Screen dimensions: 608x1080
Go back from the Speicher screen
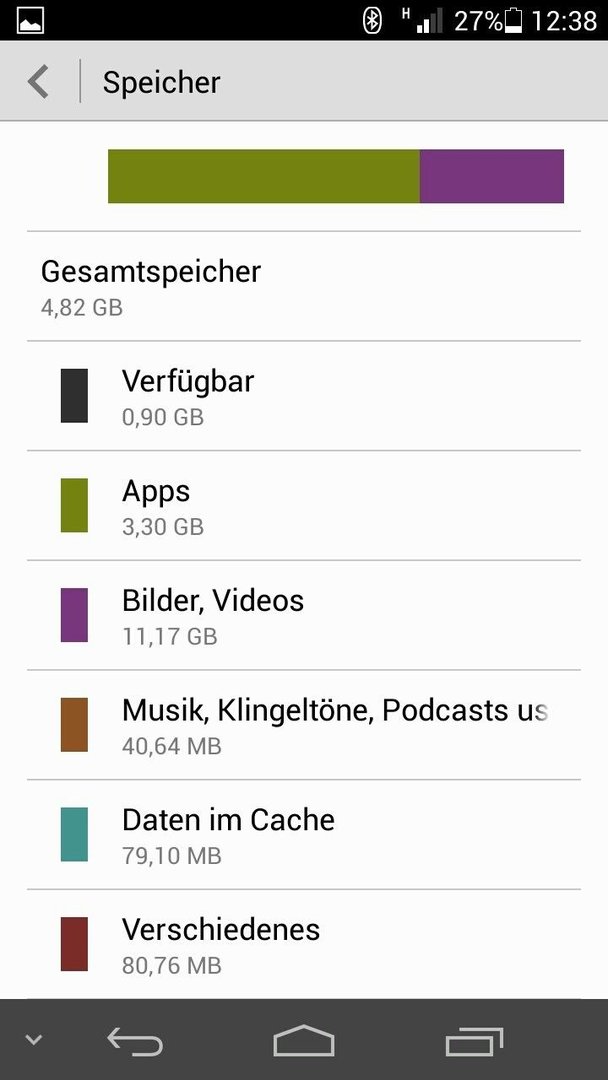(39, 81)
